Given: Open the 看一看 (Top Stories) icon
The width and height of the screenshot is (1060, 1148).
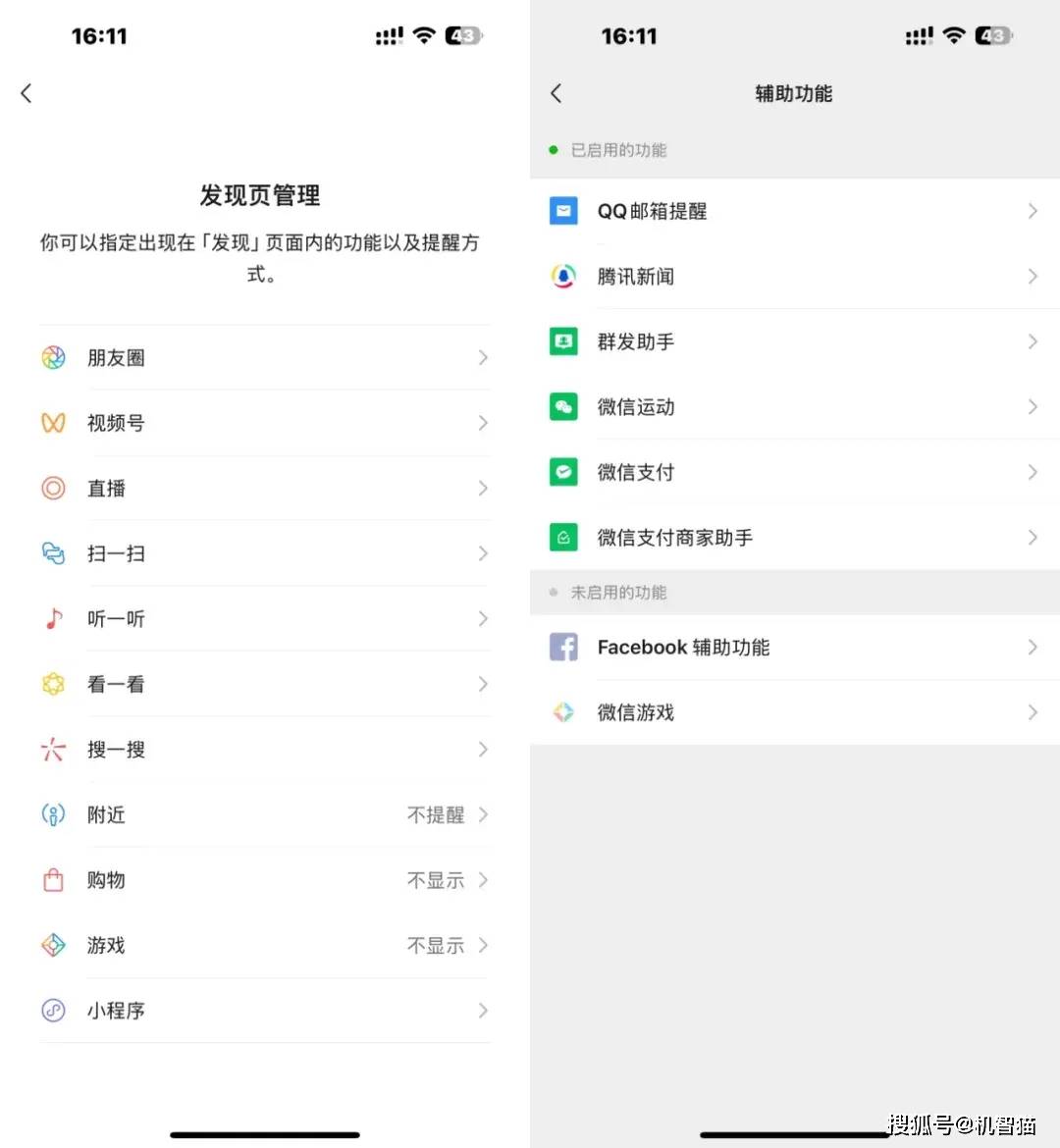Looking at the screenshot, I should [53, 684].
